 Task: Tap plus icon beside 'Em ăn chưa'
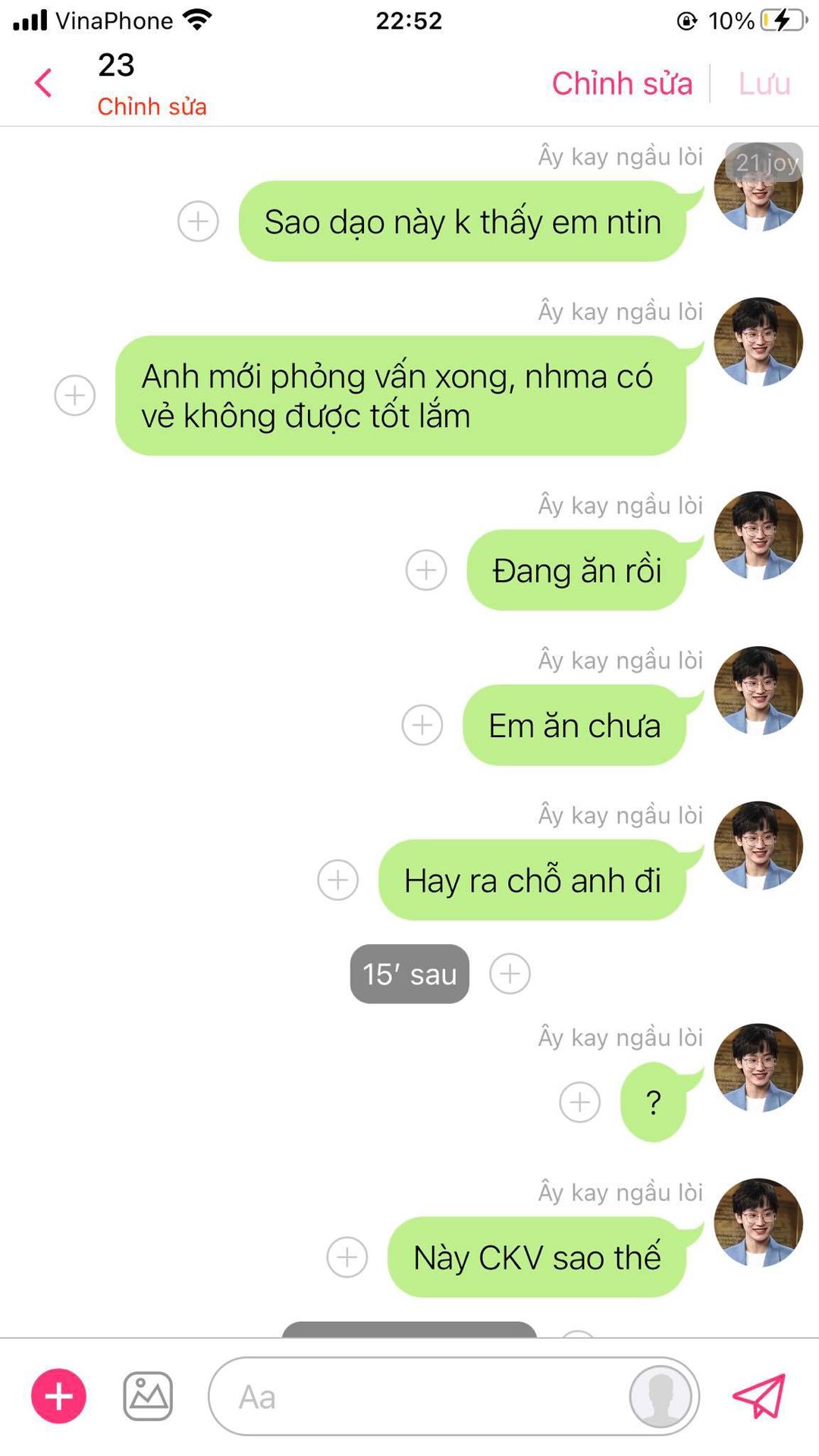coord(422,725)
